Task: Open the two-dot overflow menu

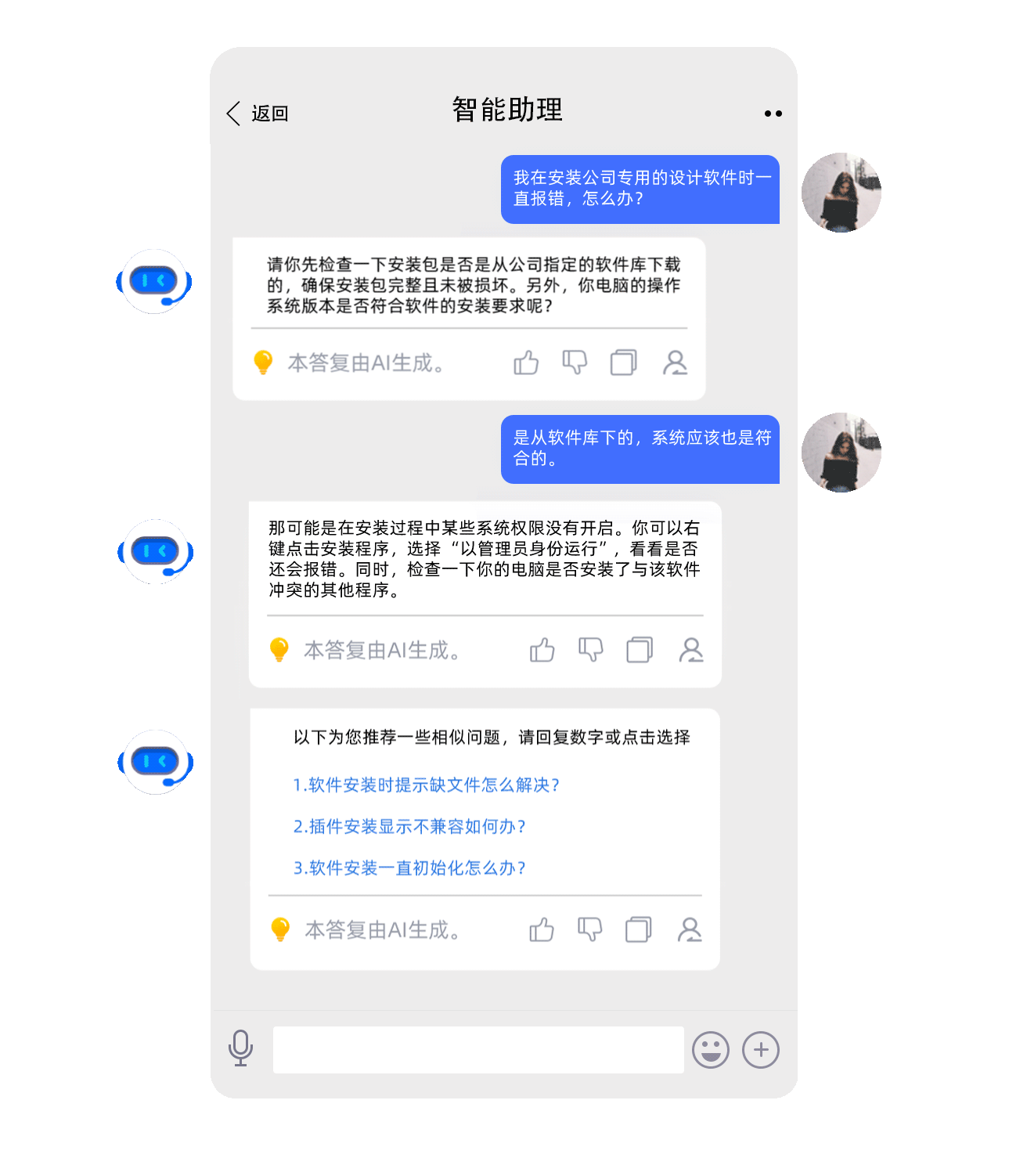Action: pyautogui.click(x=773, y=114)
